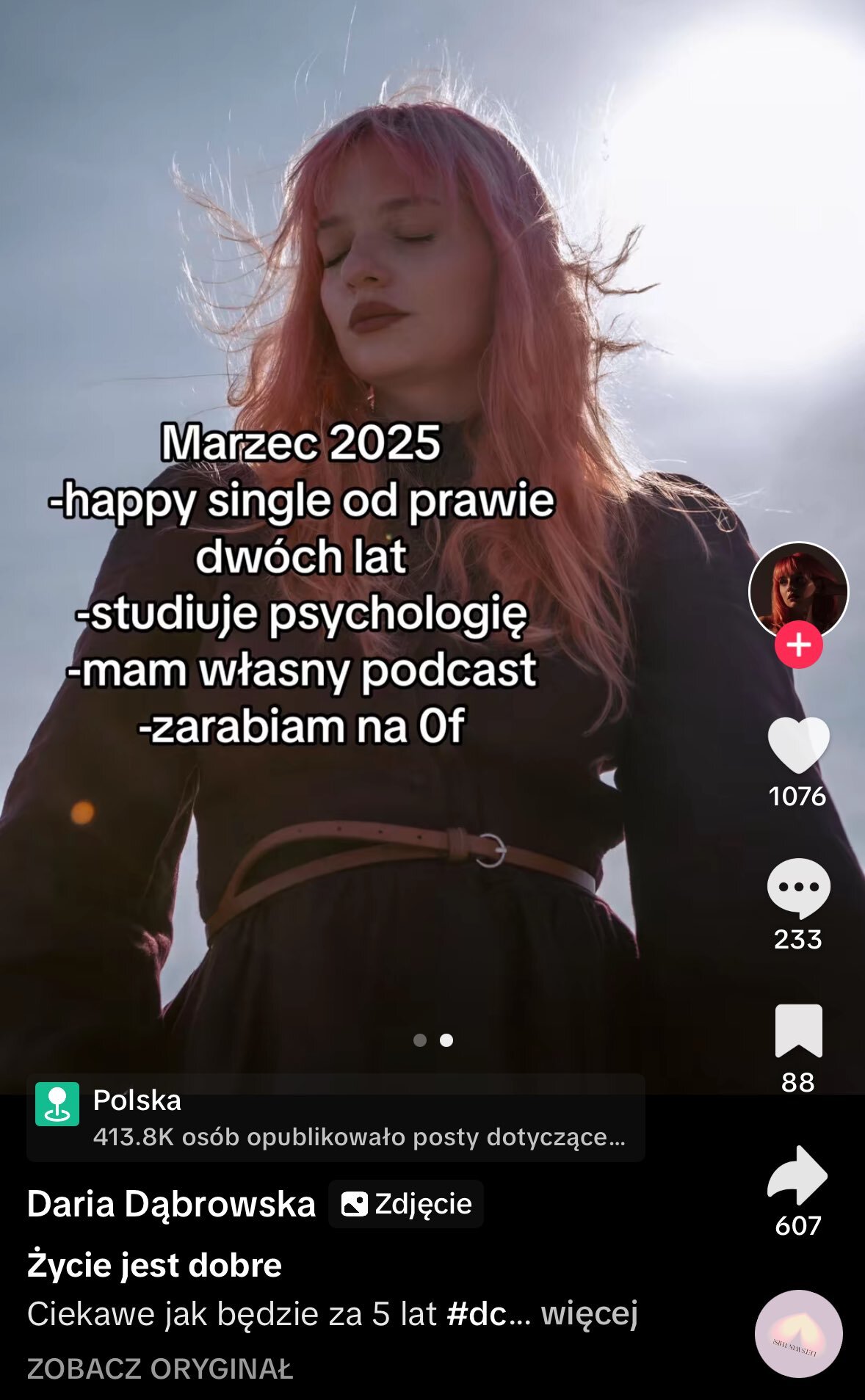Open Daria Dąbrowska's profile name

click(x=171, y=1204)
